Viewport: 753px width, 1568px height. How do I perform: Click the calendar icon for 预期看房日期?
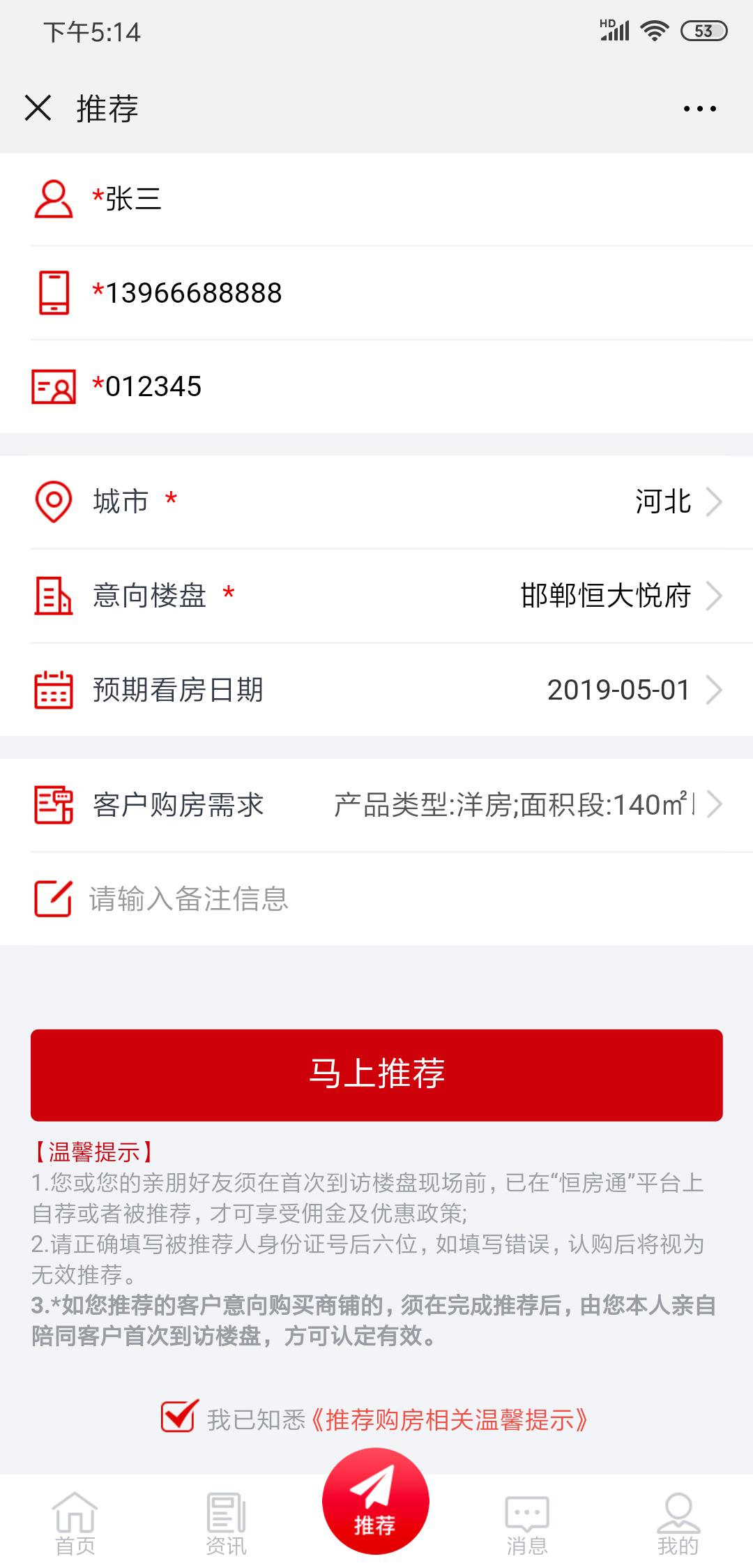[54, 691]
